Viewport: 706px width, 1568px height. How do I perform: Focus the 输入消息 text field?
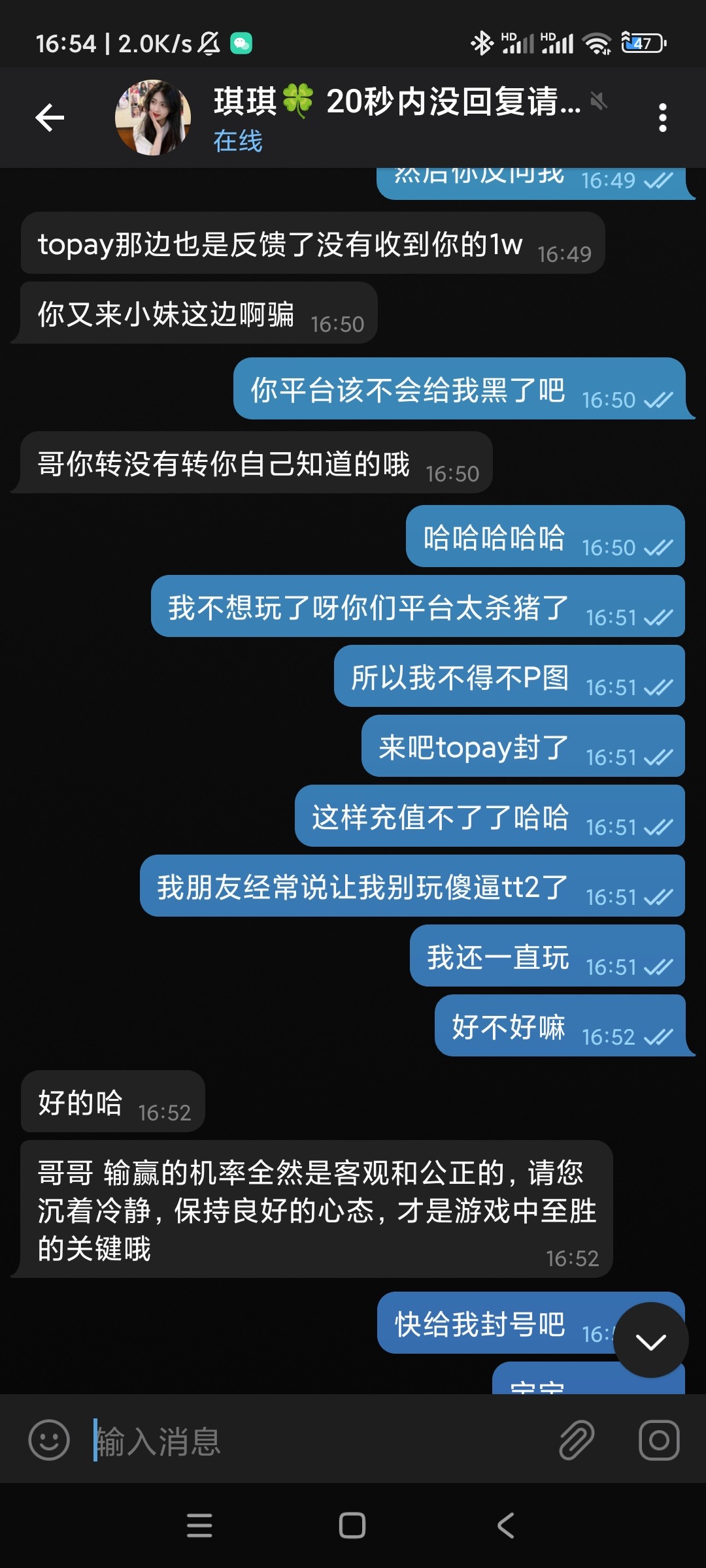tap(320, 1440)
